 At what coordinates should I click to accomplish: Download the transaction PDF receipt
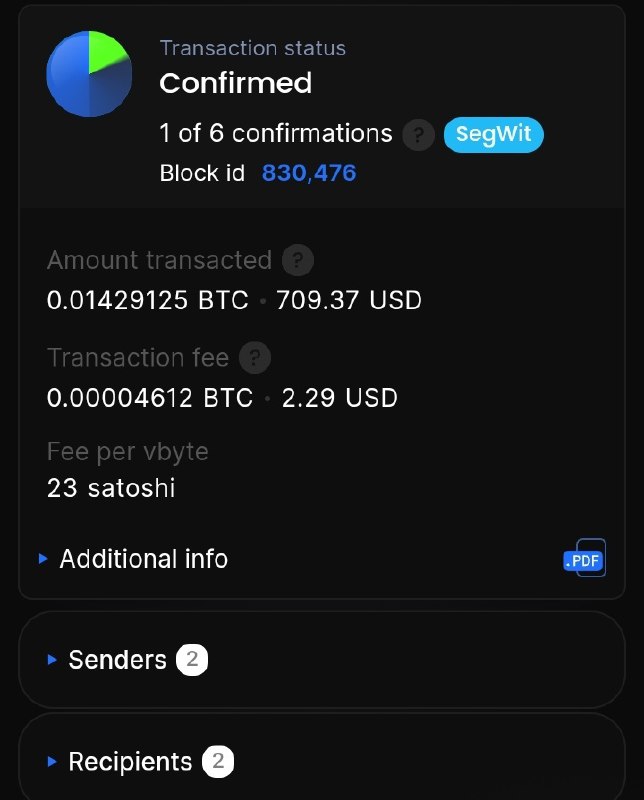tap(584, 560)
